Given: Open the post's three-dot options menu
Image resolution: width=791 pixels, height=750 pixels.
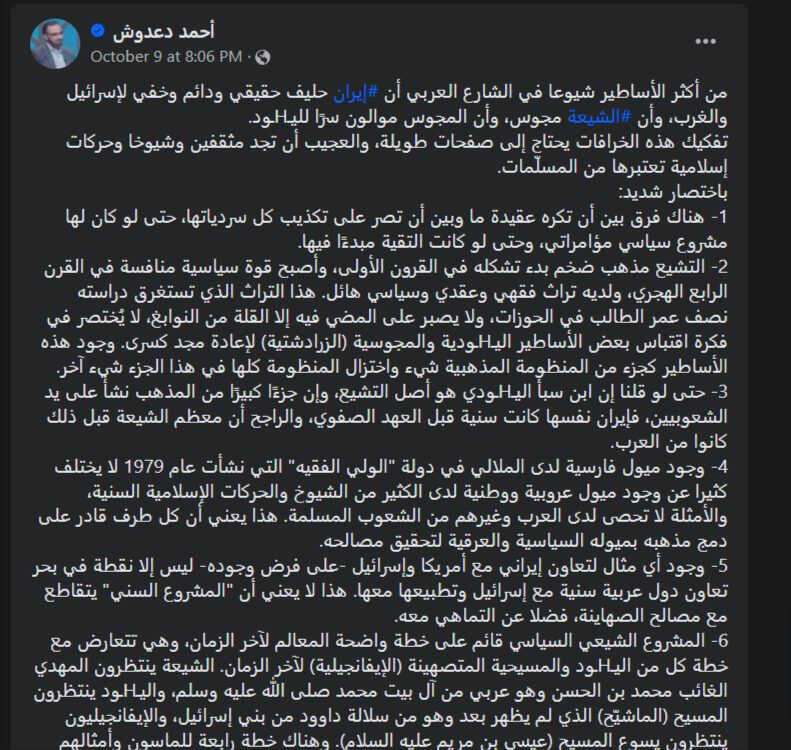Looking at the screenshot, I should 706,41.
